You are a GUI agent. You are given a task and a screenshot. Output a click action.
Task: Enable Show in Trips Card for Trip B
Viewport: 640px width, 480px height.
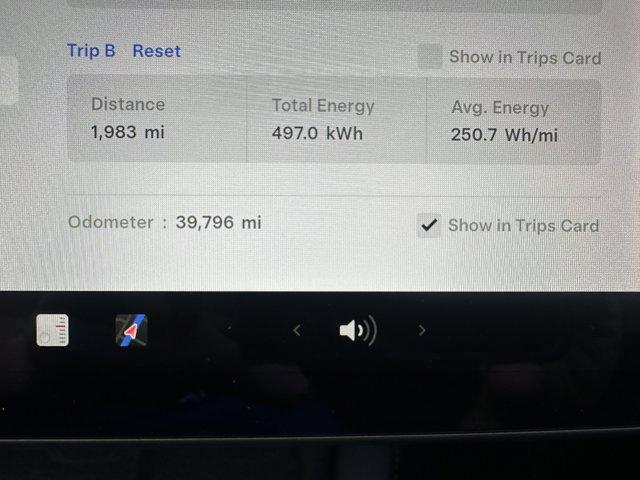coord(430,57)
